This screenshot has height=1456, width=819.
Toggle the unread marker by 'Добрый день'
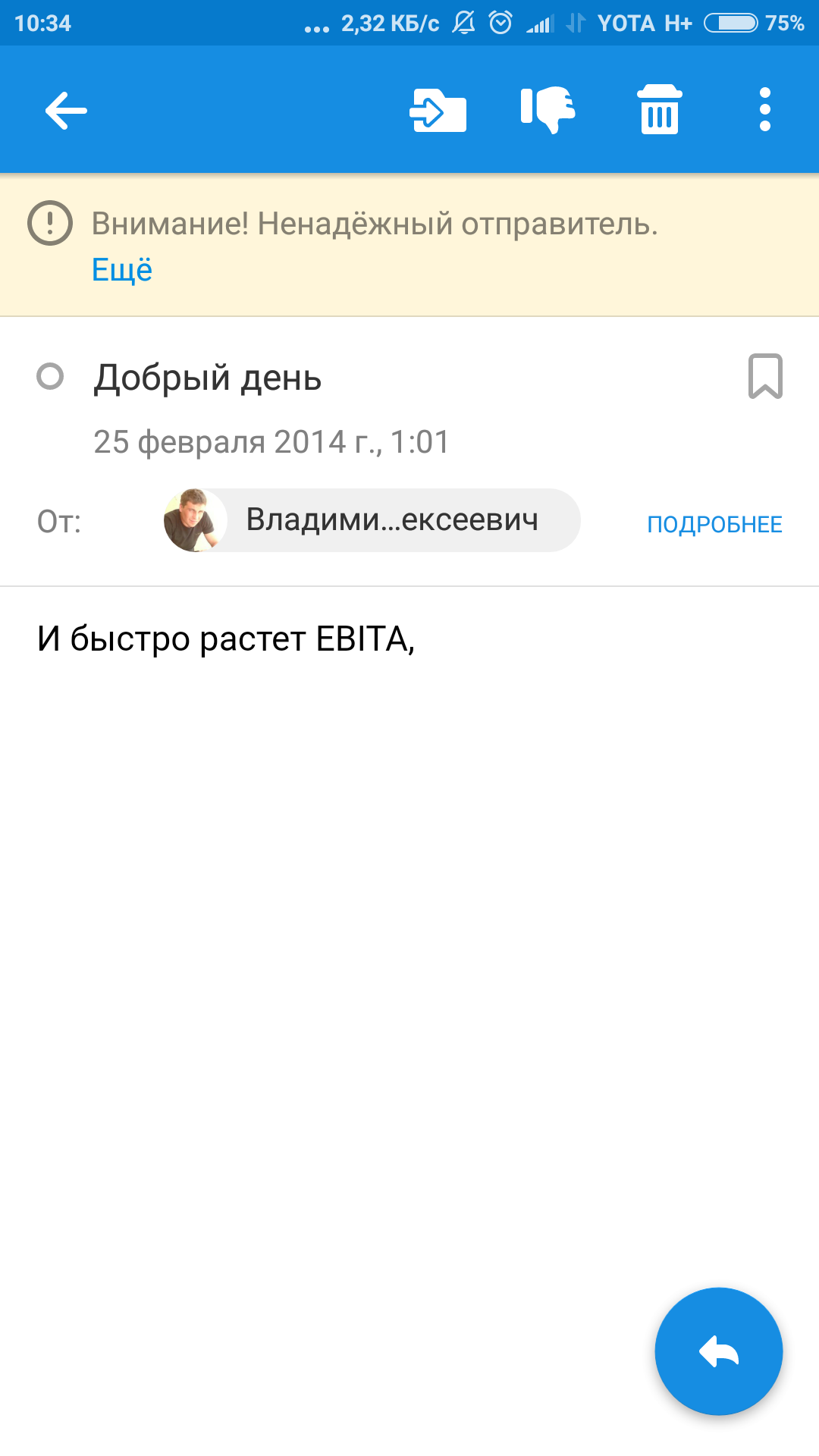[50, 376]
